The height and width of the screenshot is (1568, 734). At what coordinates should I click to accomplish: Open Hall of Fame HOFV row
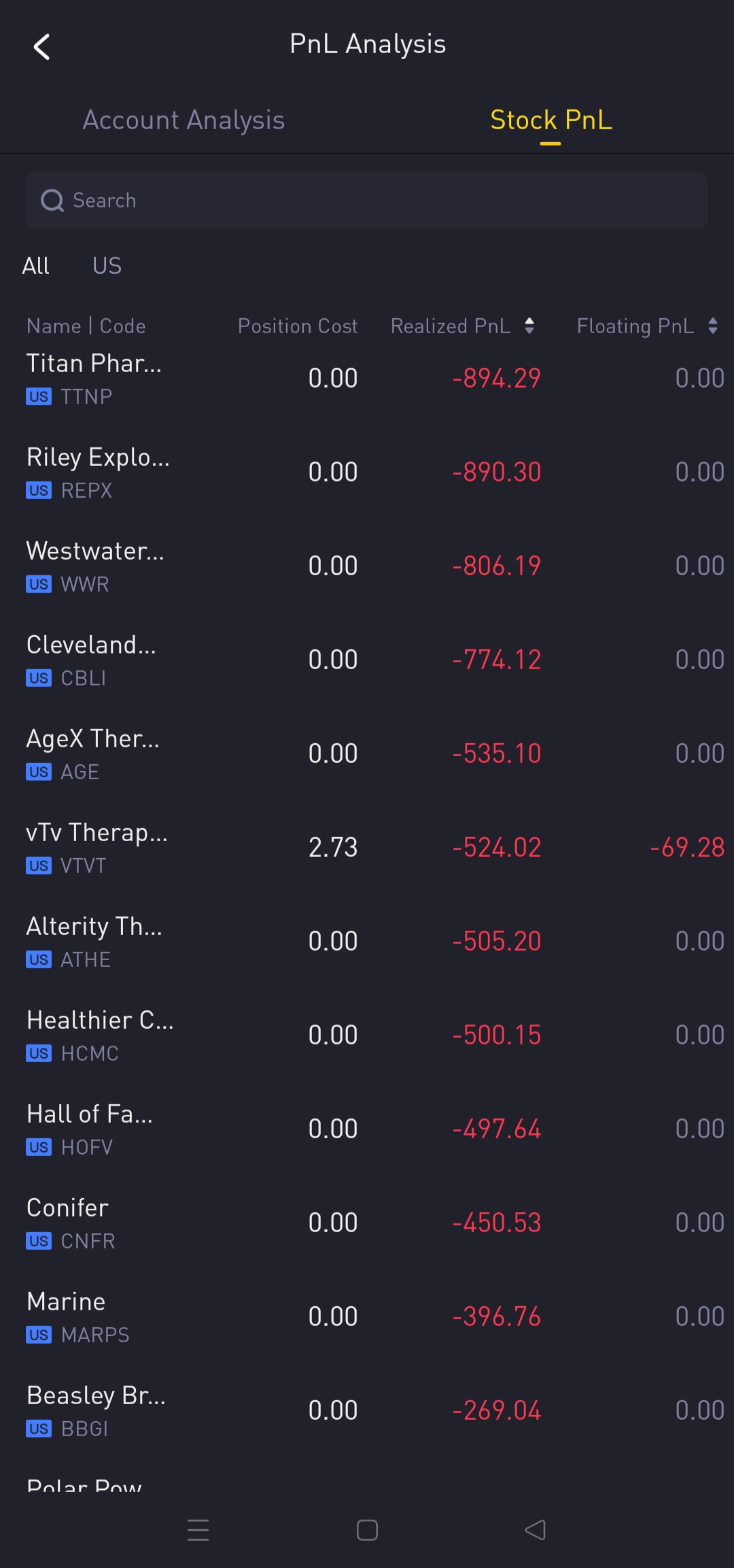367,1129
